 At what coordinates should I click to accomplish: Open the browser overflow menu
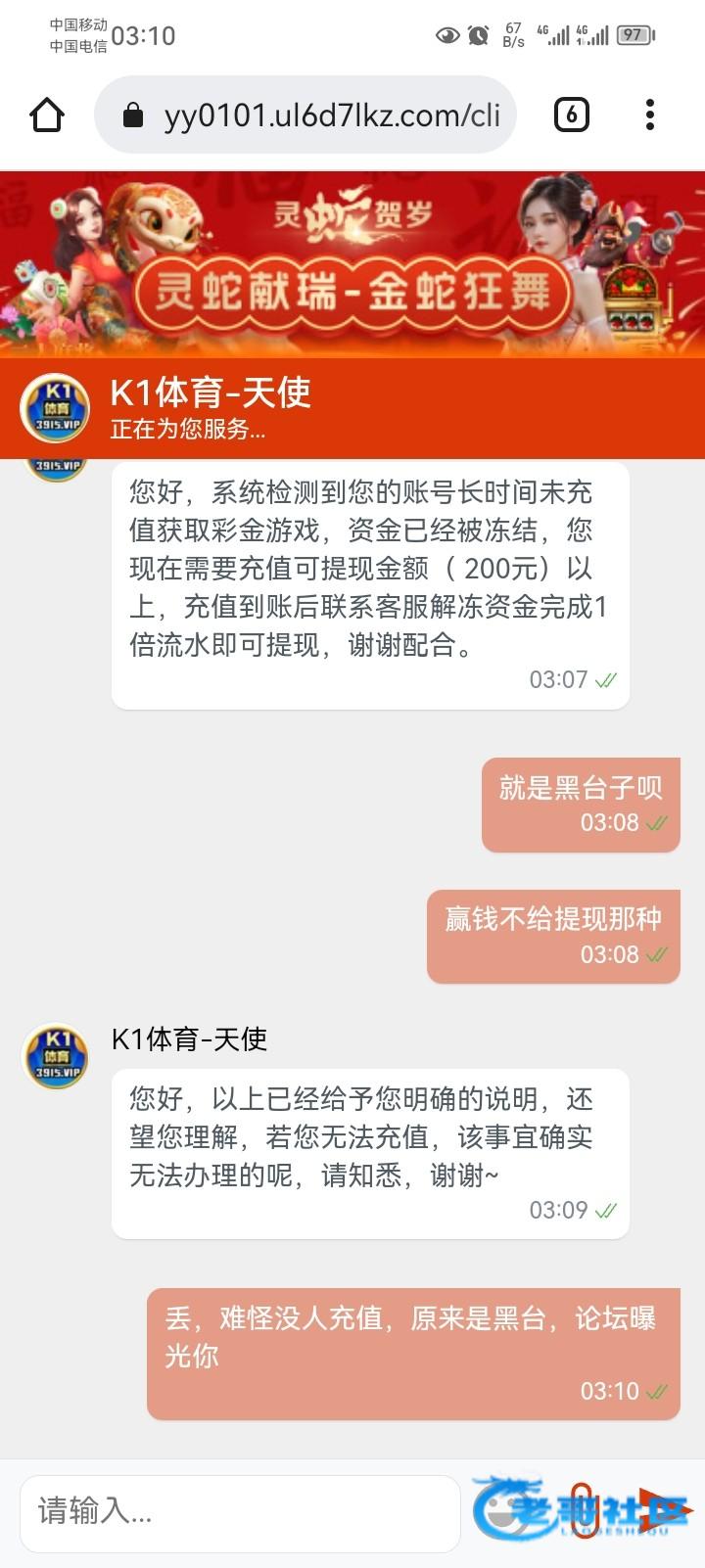[x=650, y=115]
